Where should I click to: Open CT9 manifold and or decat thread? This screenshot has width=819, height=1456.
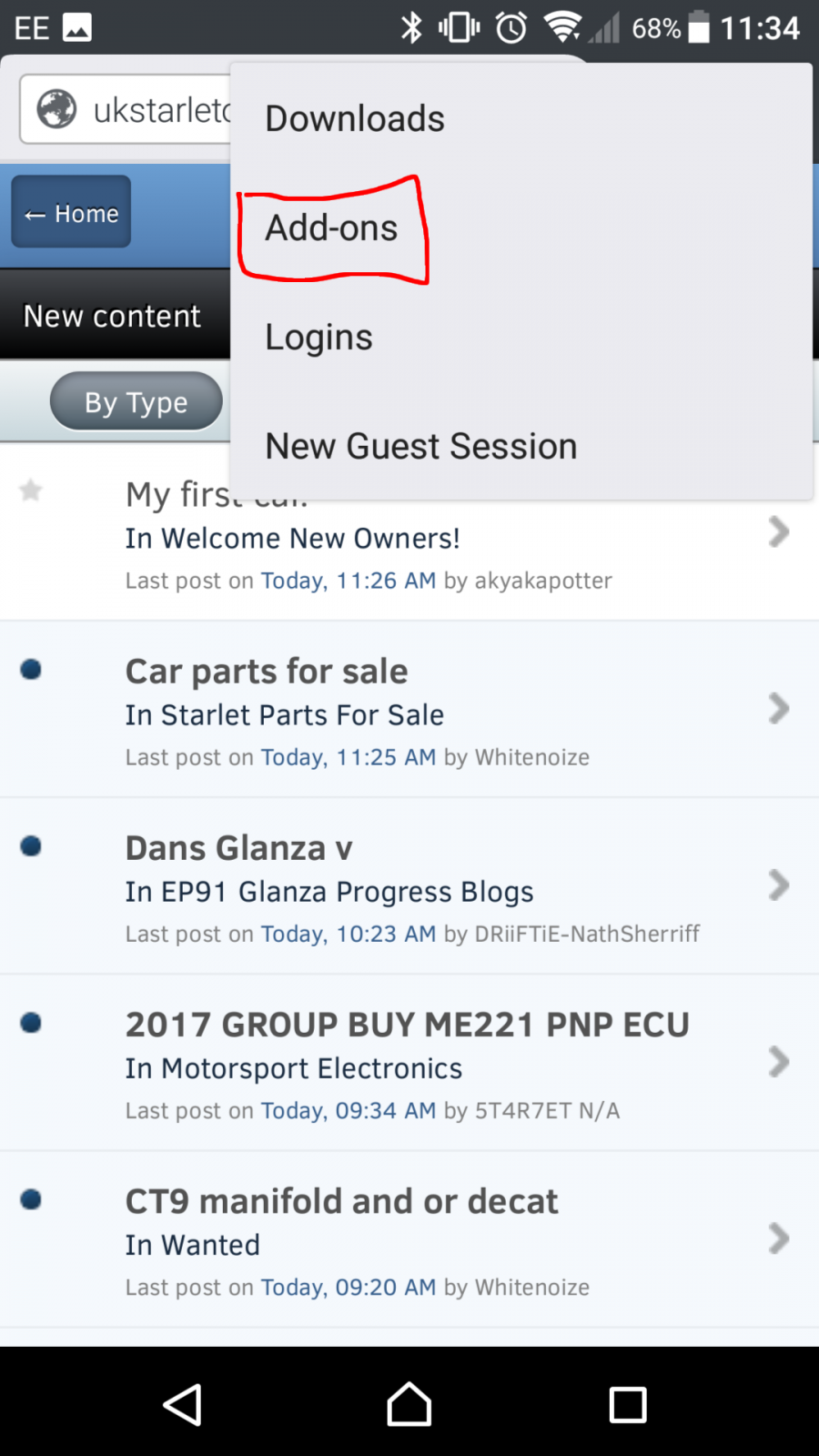pyautogui.click(x=409, y=1239)
